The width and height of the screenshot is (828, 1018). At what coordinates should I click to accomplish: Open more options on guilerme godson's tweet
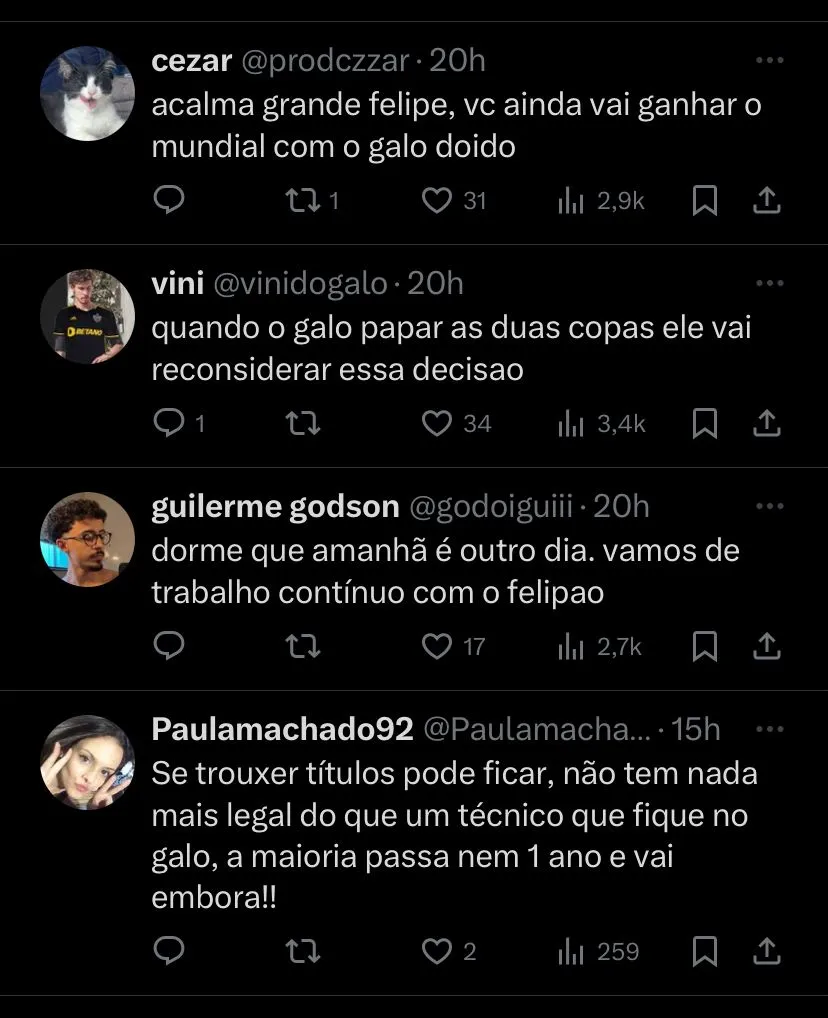(769, 507)
